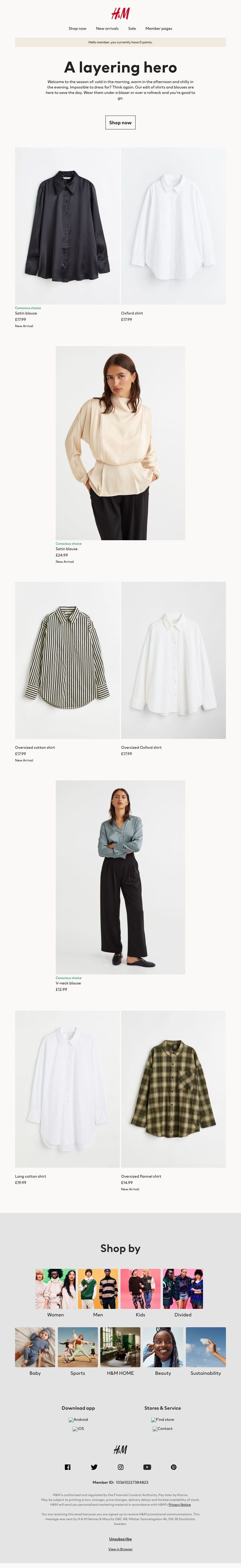Browse the Kids category

[x=141, y=1289]
